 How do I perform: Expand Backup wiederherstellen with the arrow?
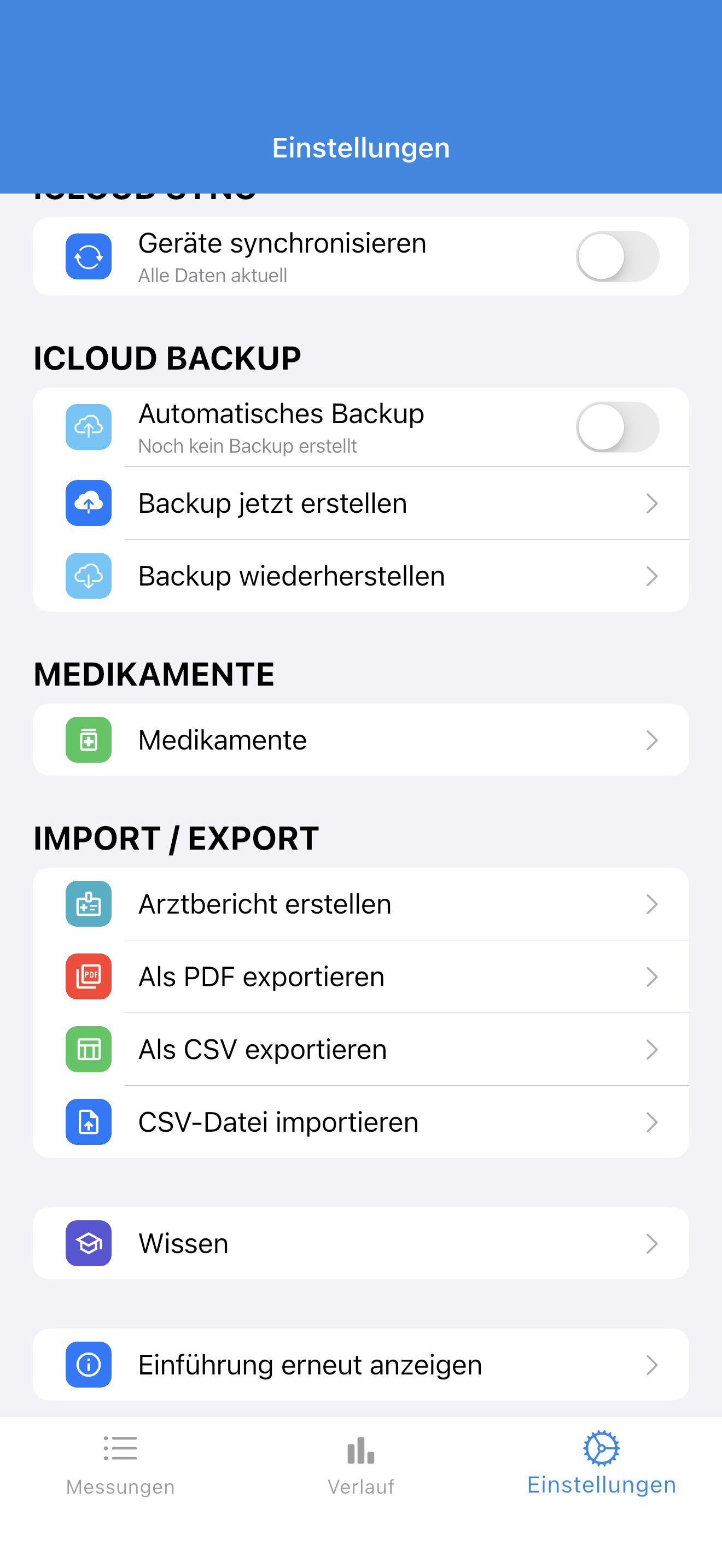652,576
